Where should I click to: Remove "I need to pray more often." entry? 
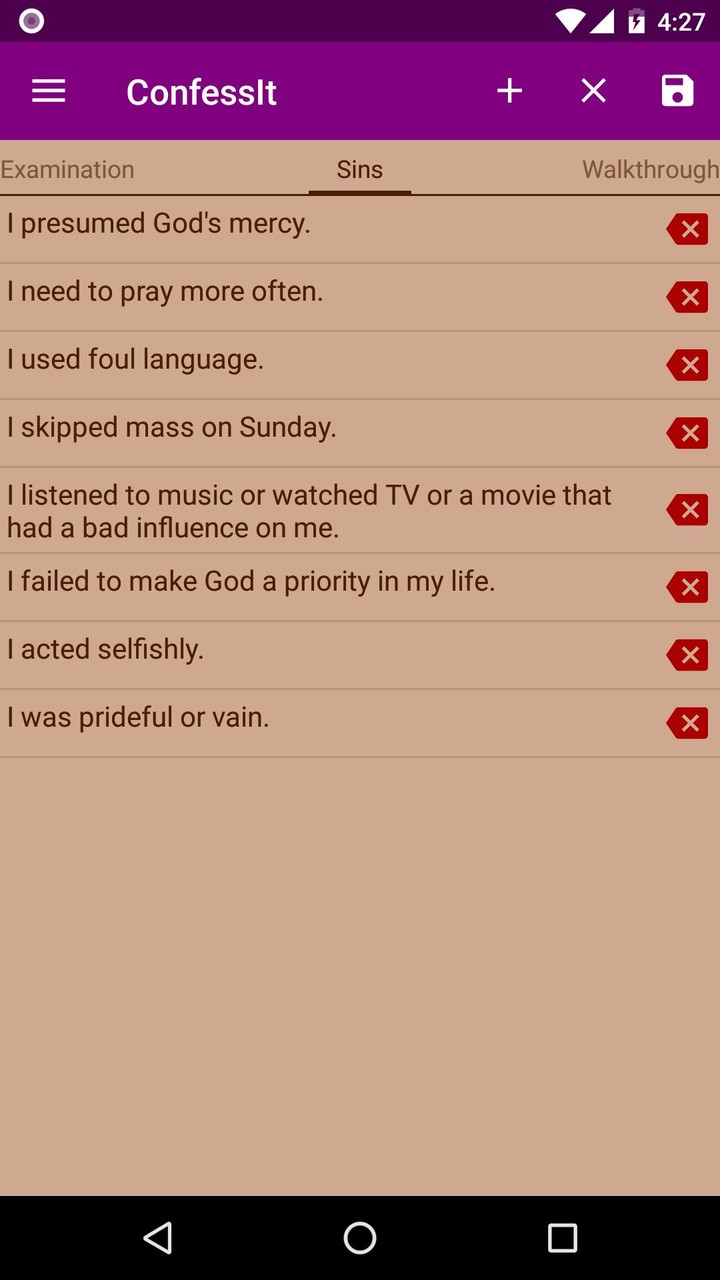coord(687,296)
